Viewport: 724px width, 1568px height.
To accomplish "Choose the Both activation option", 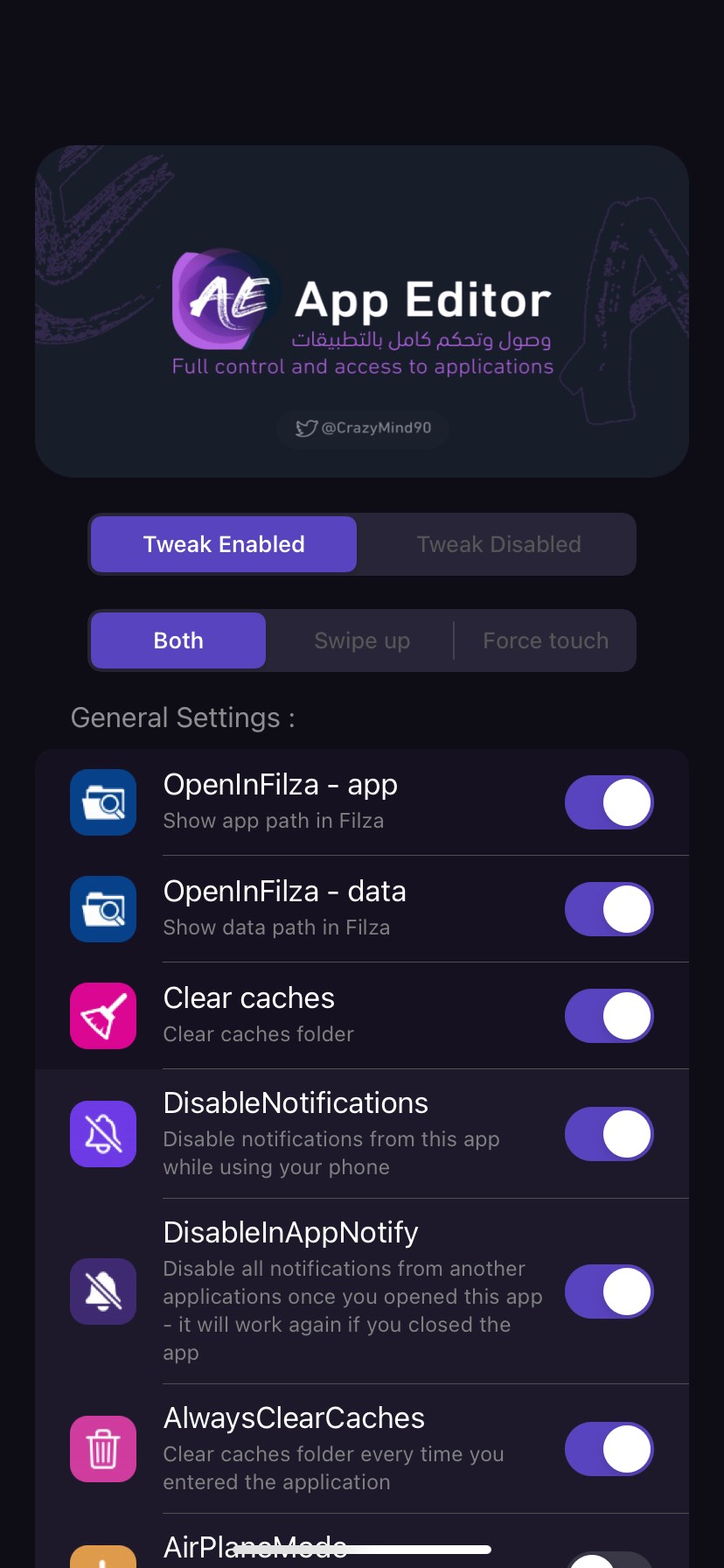I will (178, 640).
